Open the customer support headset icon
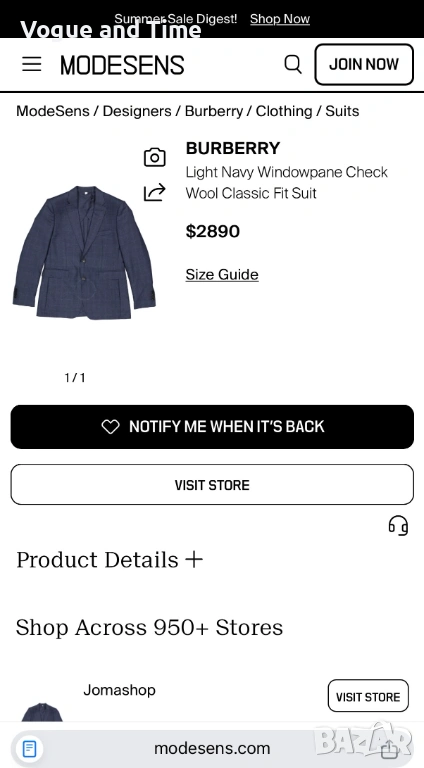This screenshot has height=768, width=424. click(398, 526)
